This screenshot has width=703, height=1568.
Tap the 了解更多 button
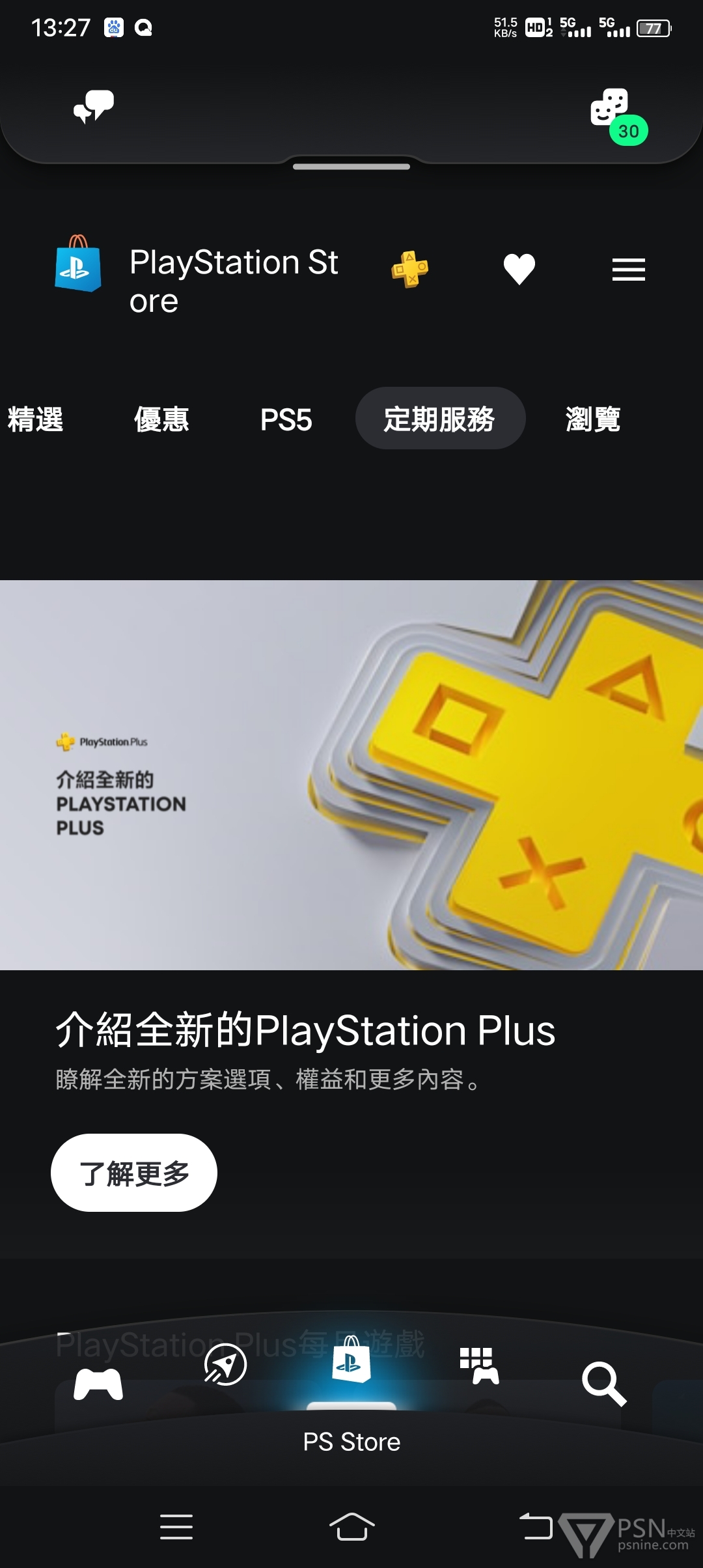[x=134, y=1173]
